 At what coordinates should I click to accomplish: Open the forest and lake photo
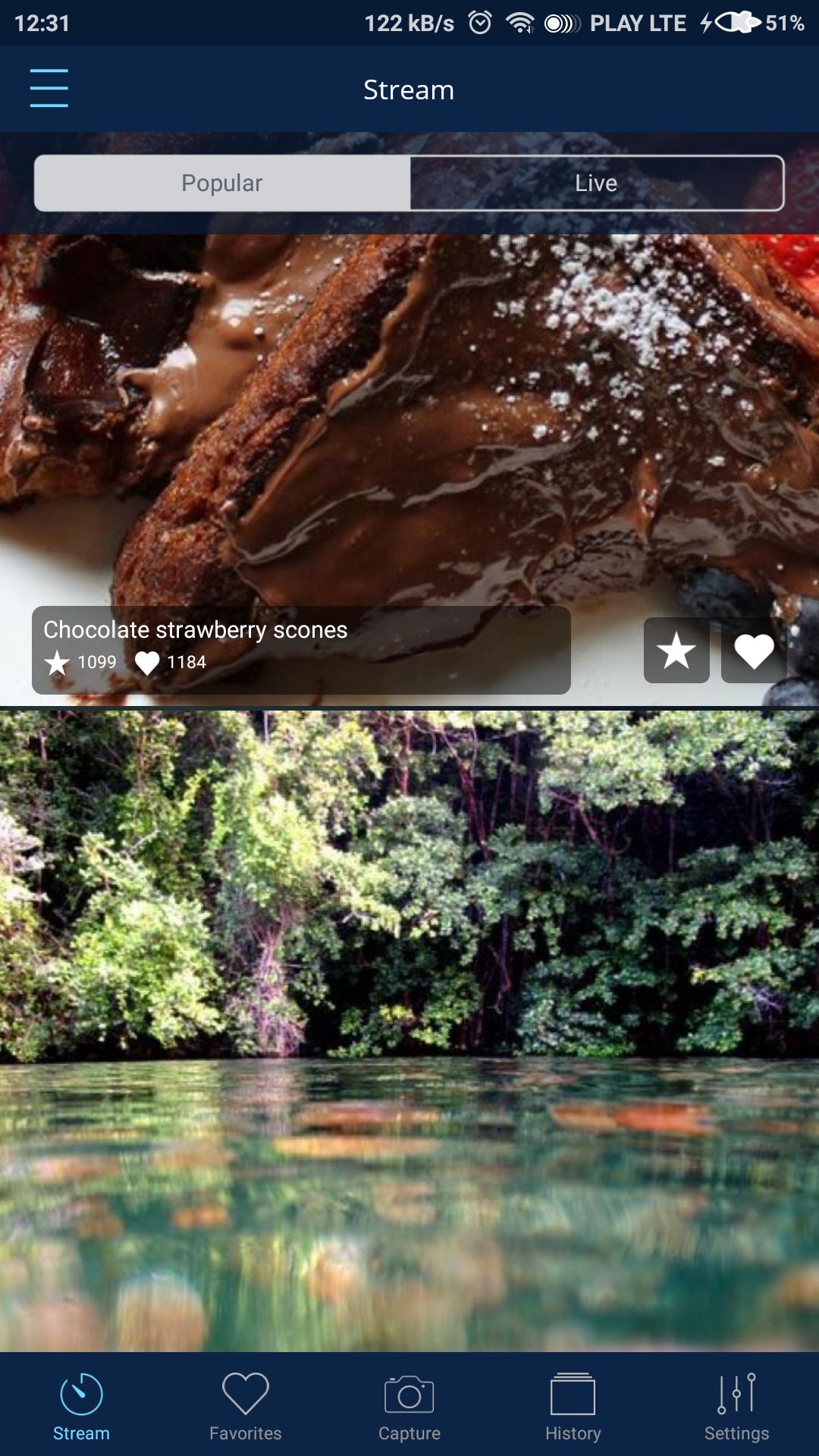click(409, 1031)
